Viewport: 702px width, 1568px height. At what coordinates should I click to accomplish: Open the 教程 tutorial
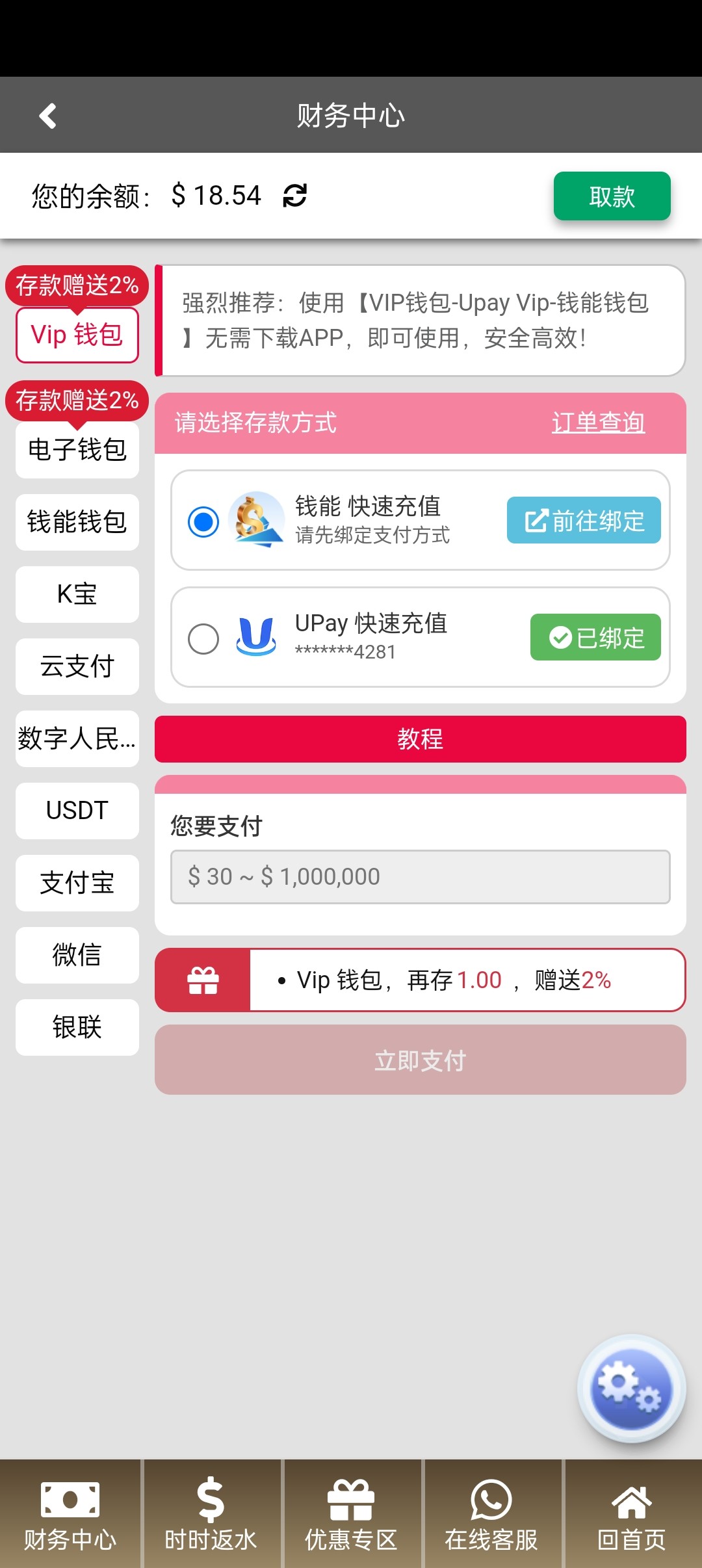421,739
